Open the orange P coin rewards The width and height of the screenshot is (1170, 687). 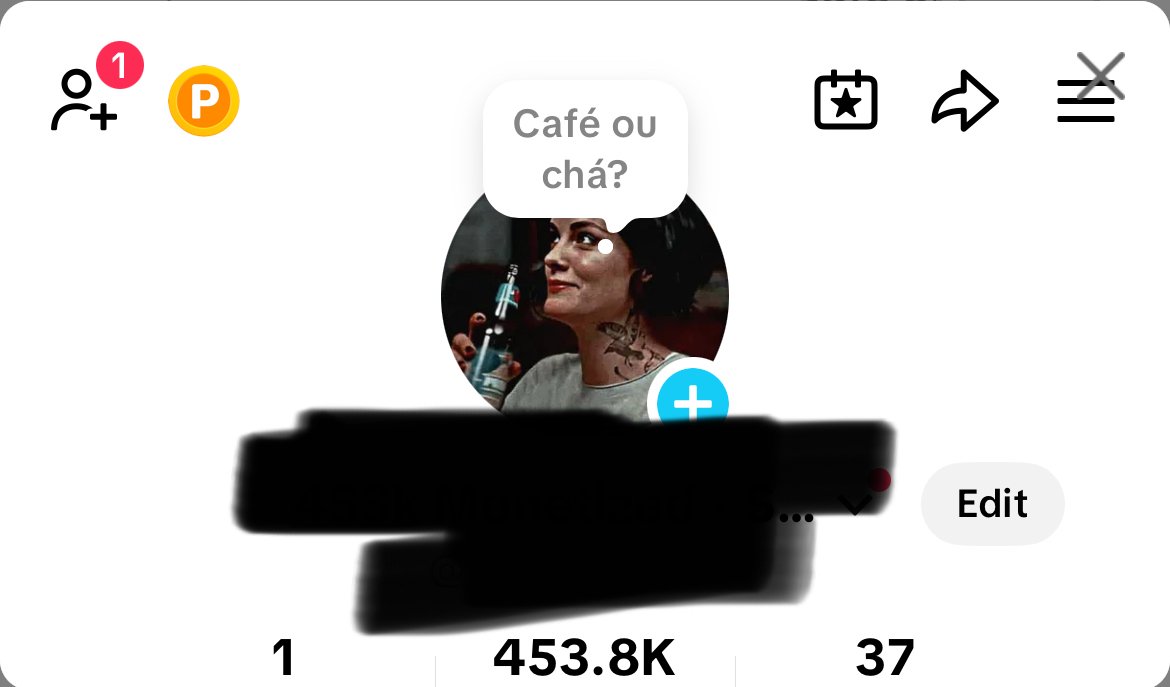pyautogui.click(x=204, y=101)
